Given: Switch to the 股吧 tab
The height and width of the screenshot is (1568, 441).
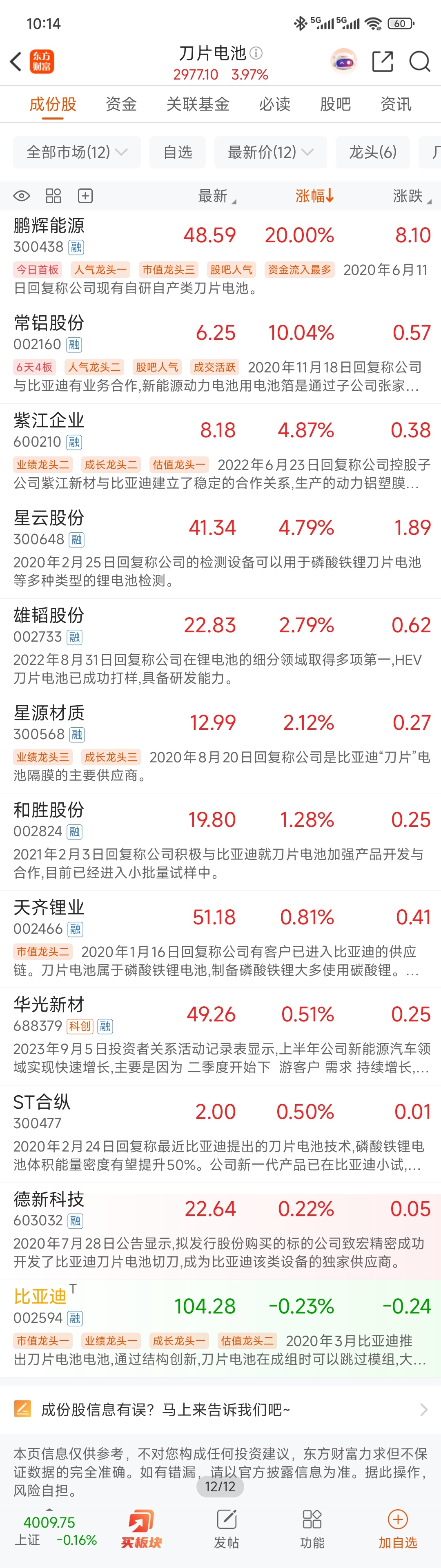Looking at the screenshot, I should tap(335, 104).
